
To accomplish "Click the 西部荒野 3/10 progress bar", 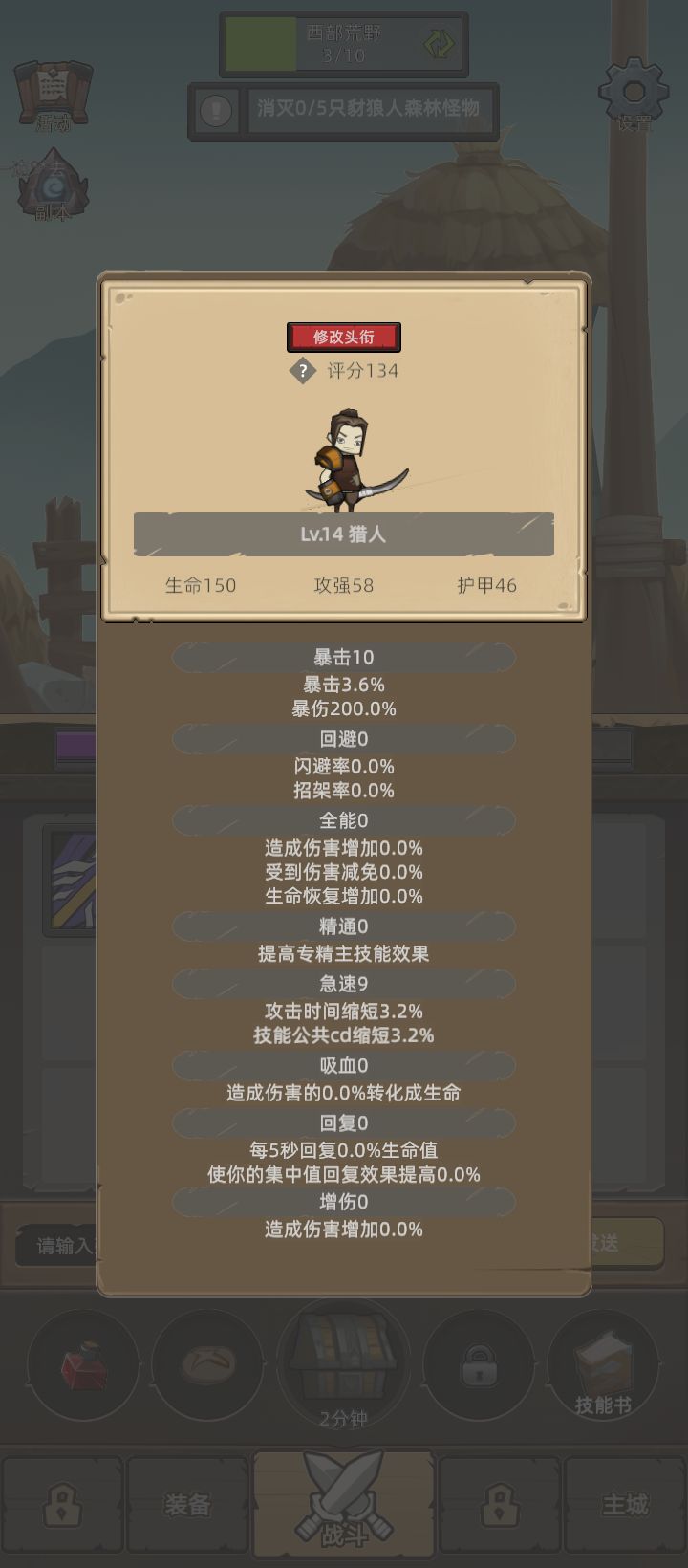I will (x=339, y=43).
